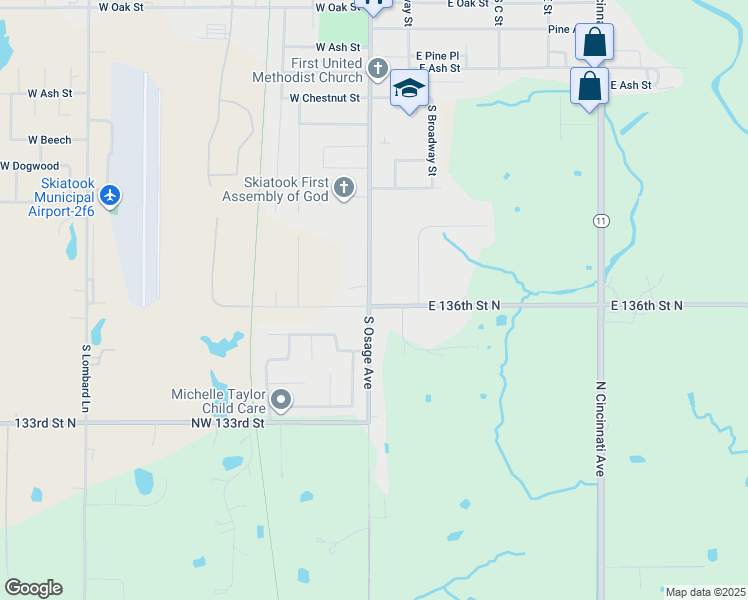Open the Skiatook Municipal Airport marker
The image size is (748, 600).
pos(110,196)
